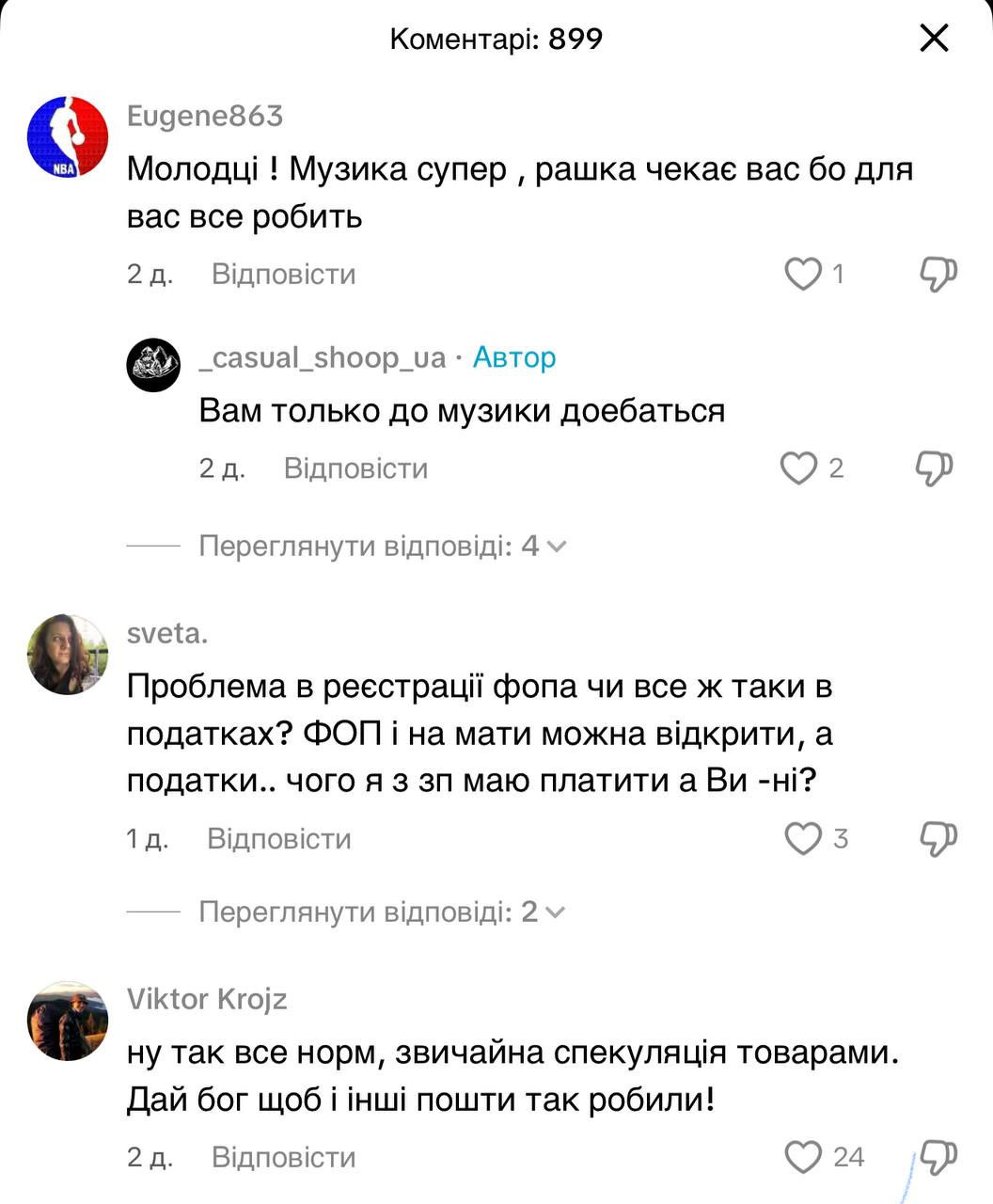Like Eugene863's comment
The image size is (993, 1204).
[803, 274]
